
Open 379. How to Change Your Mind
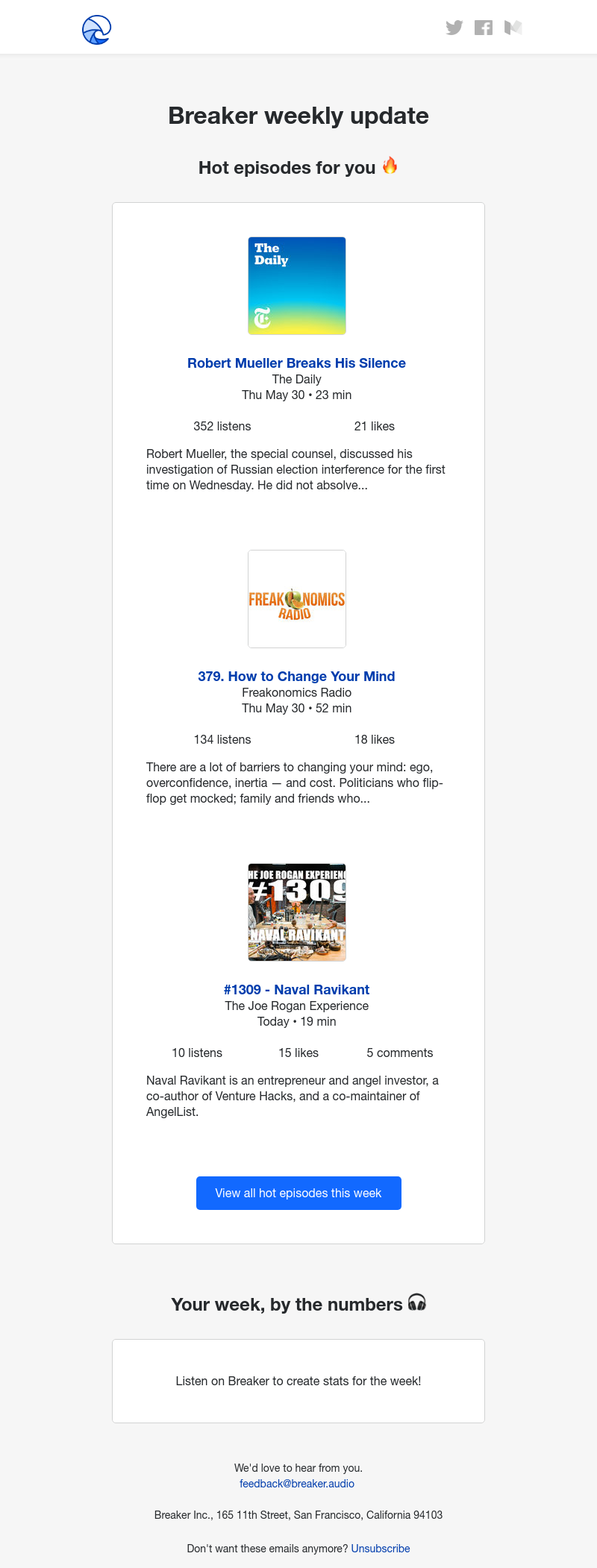tap(296, 677)
